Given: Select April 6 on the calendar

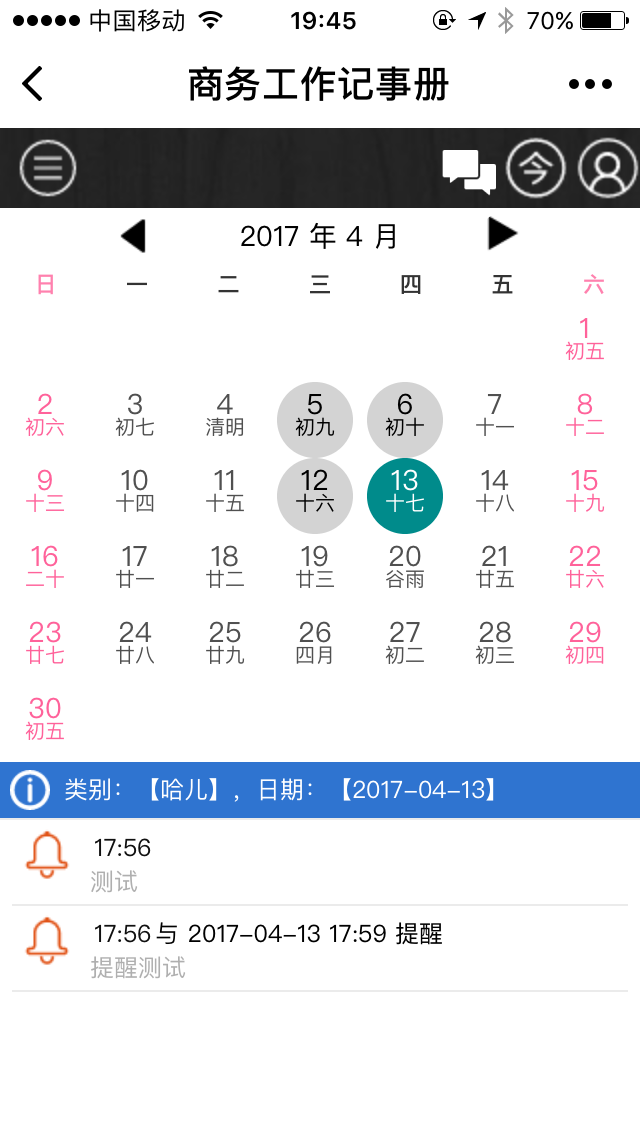Looking at the screenshot, I should click(405, 415).
